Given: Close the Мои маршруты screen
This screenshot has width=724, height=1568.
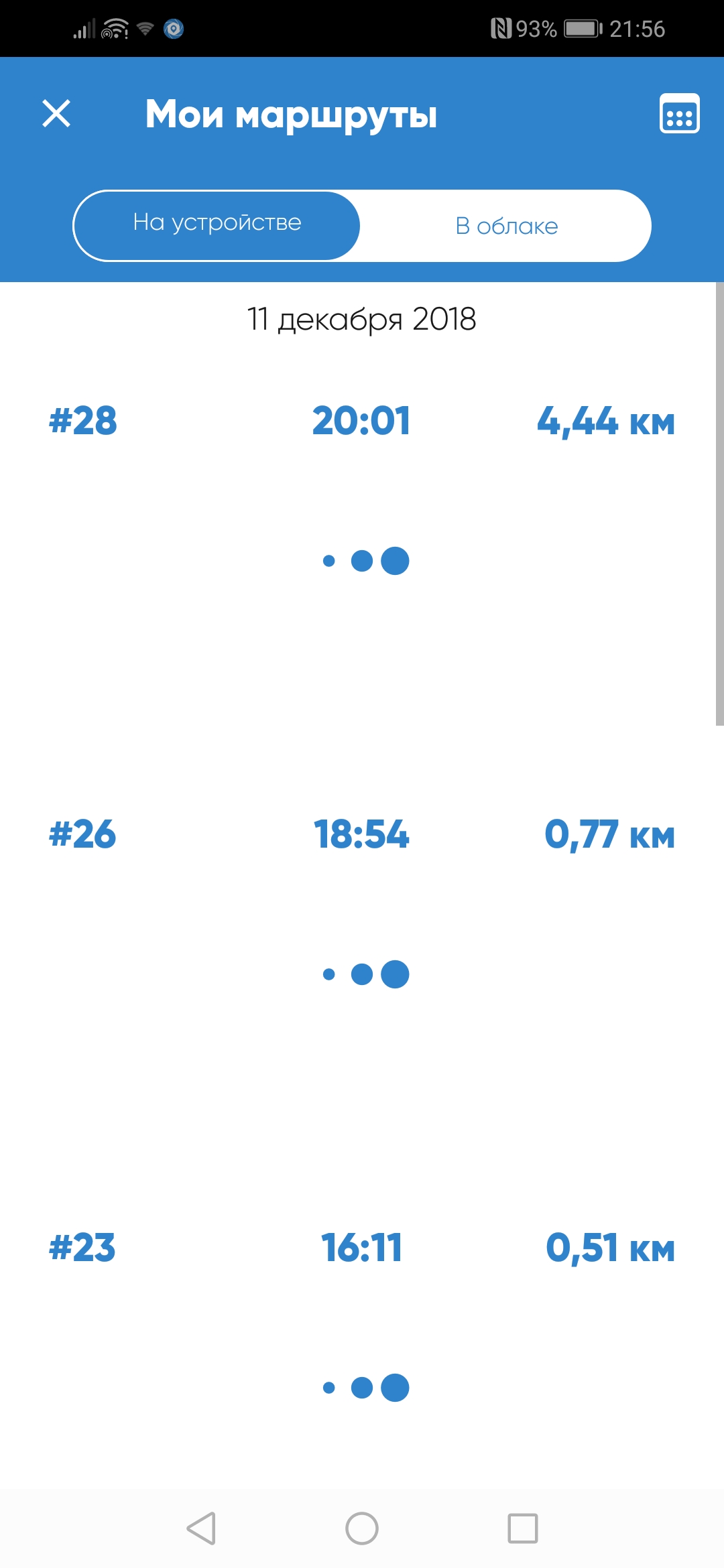Looking at the screenshot, I should click(x=56, y=113).
